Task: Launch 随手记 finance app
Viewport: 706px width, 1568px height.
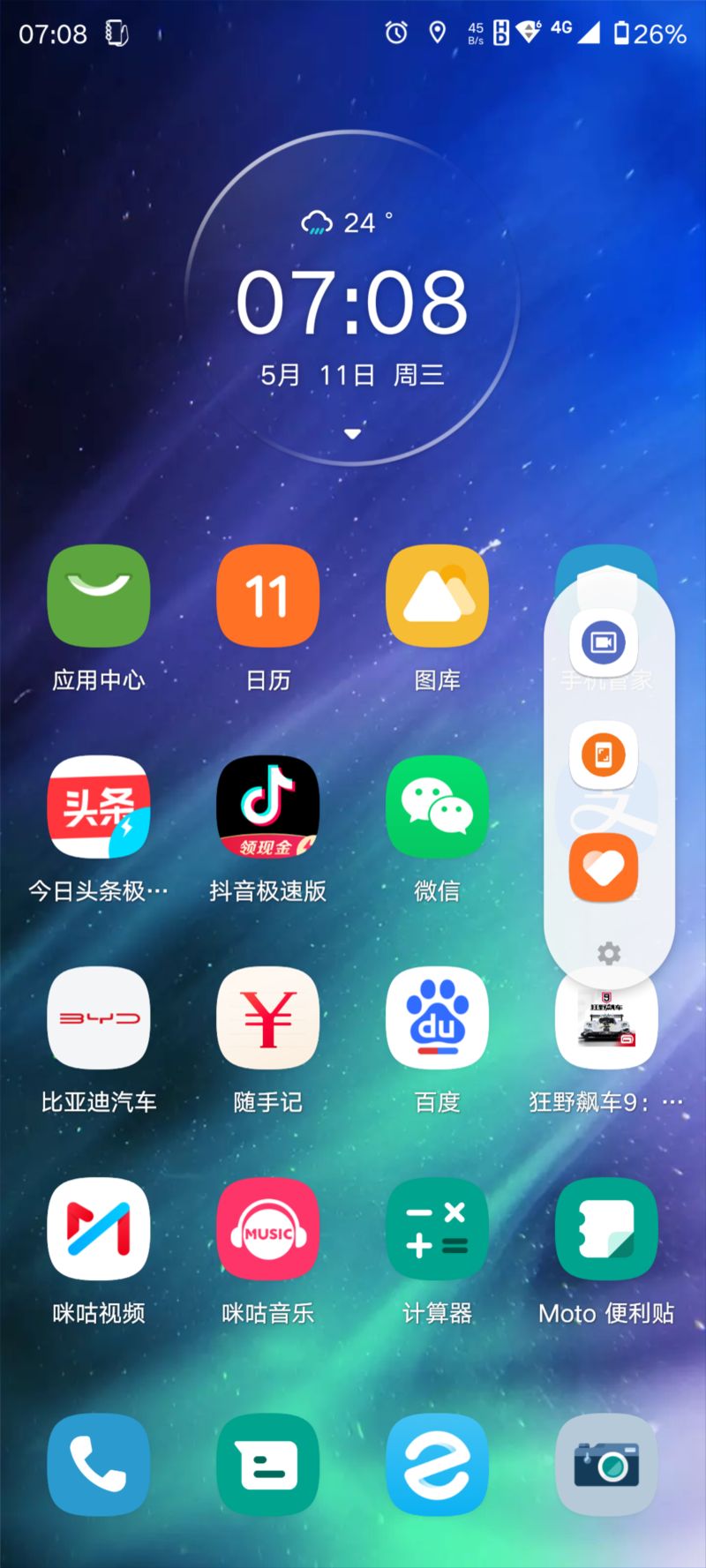Action: (x=267, y=1017)
